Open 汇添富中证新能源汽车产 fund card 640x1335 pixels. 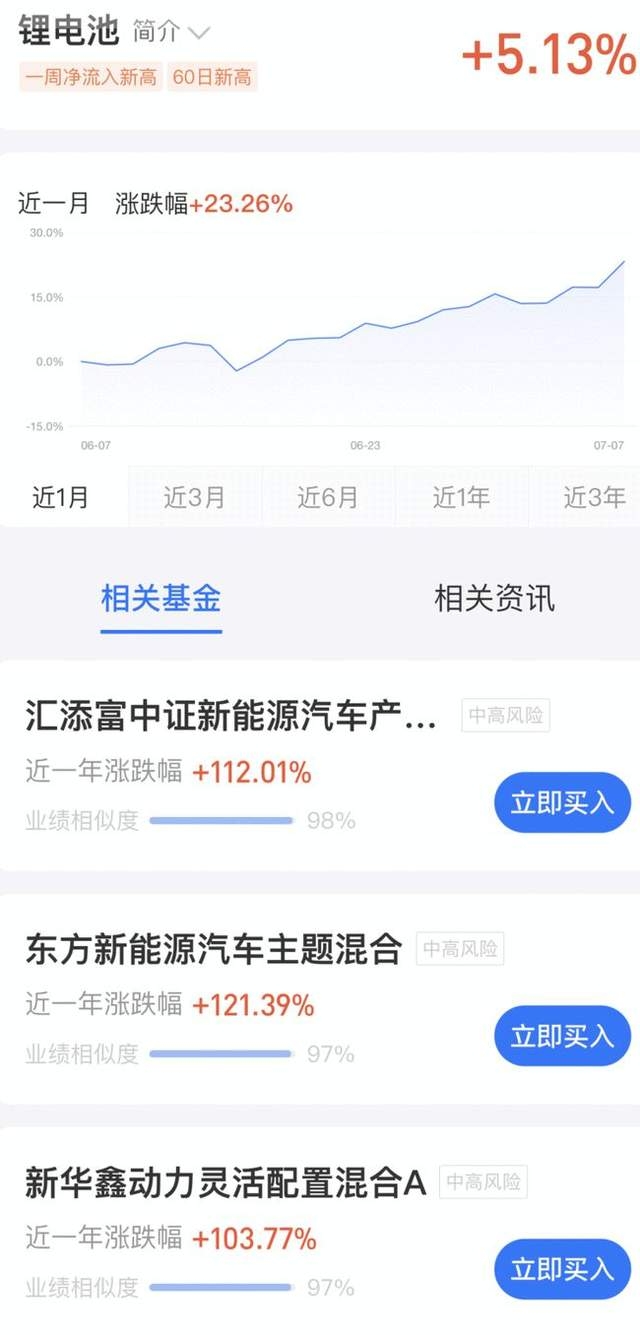(x=230, y=717)
